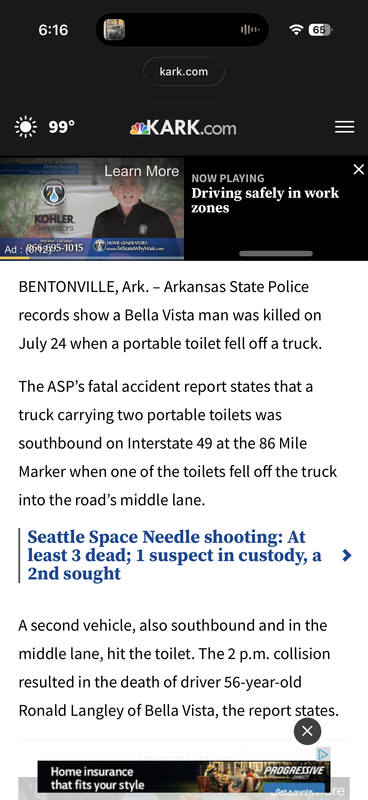Dismiss the bottom banner with the X button

[x=307, y=731]
